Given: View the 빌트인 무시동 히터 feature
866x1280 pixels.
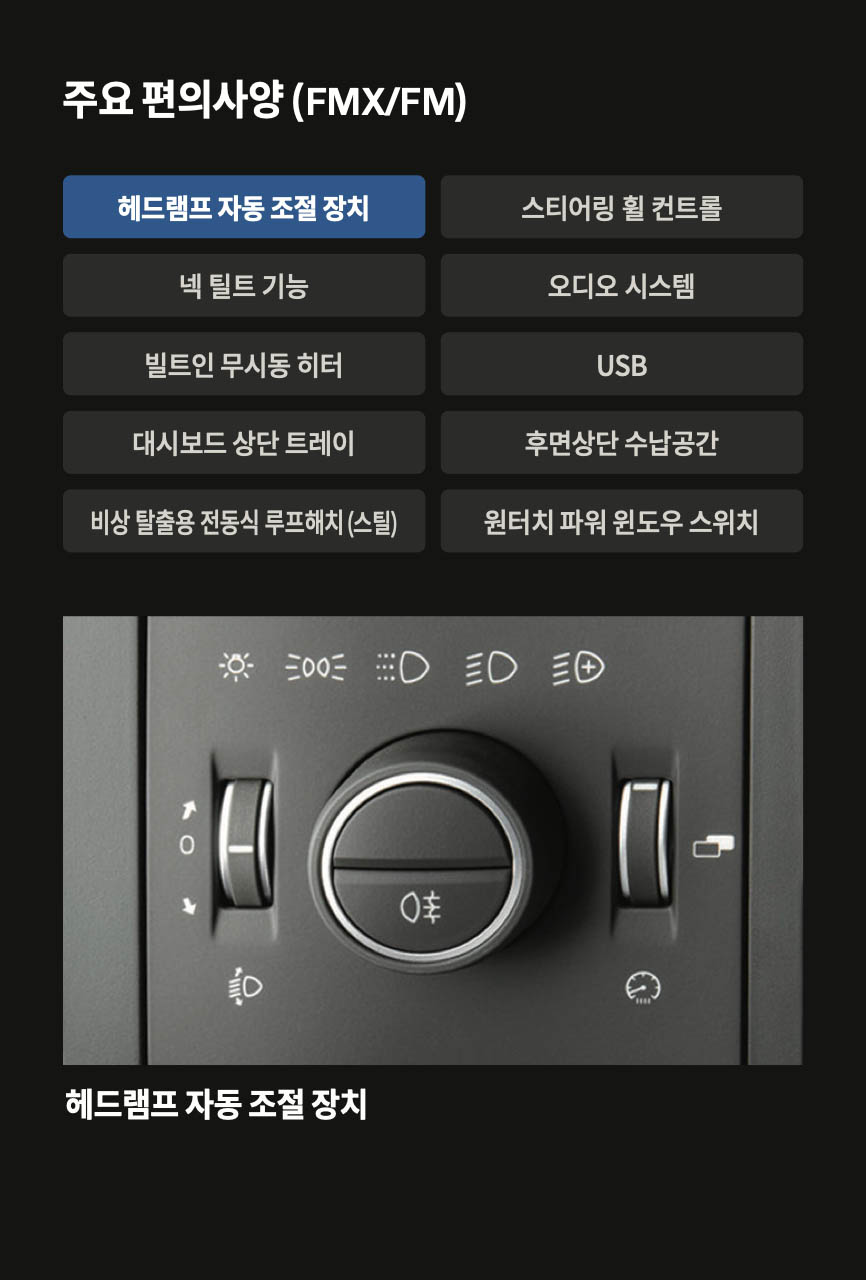Looking at the screenshot, I should coord(243,364).
